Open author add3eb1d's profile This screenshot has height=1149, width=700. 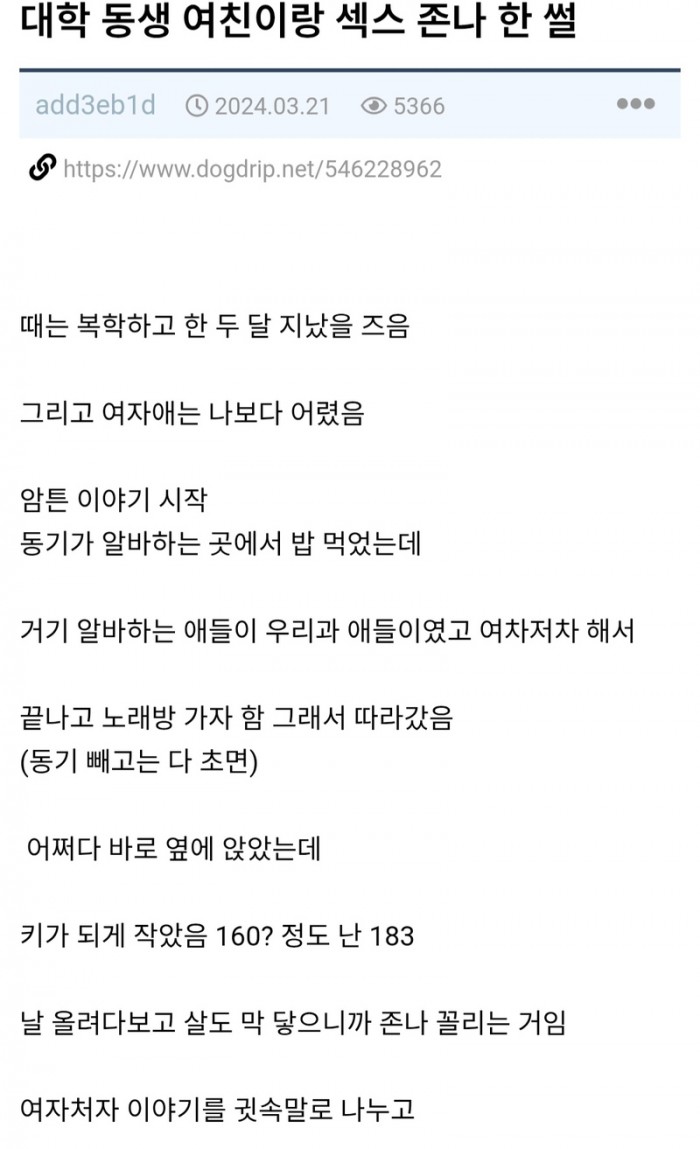pos(95,105)
